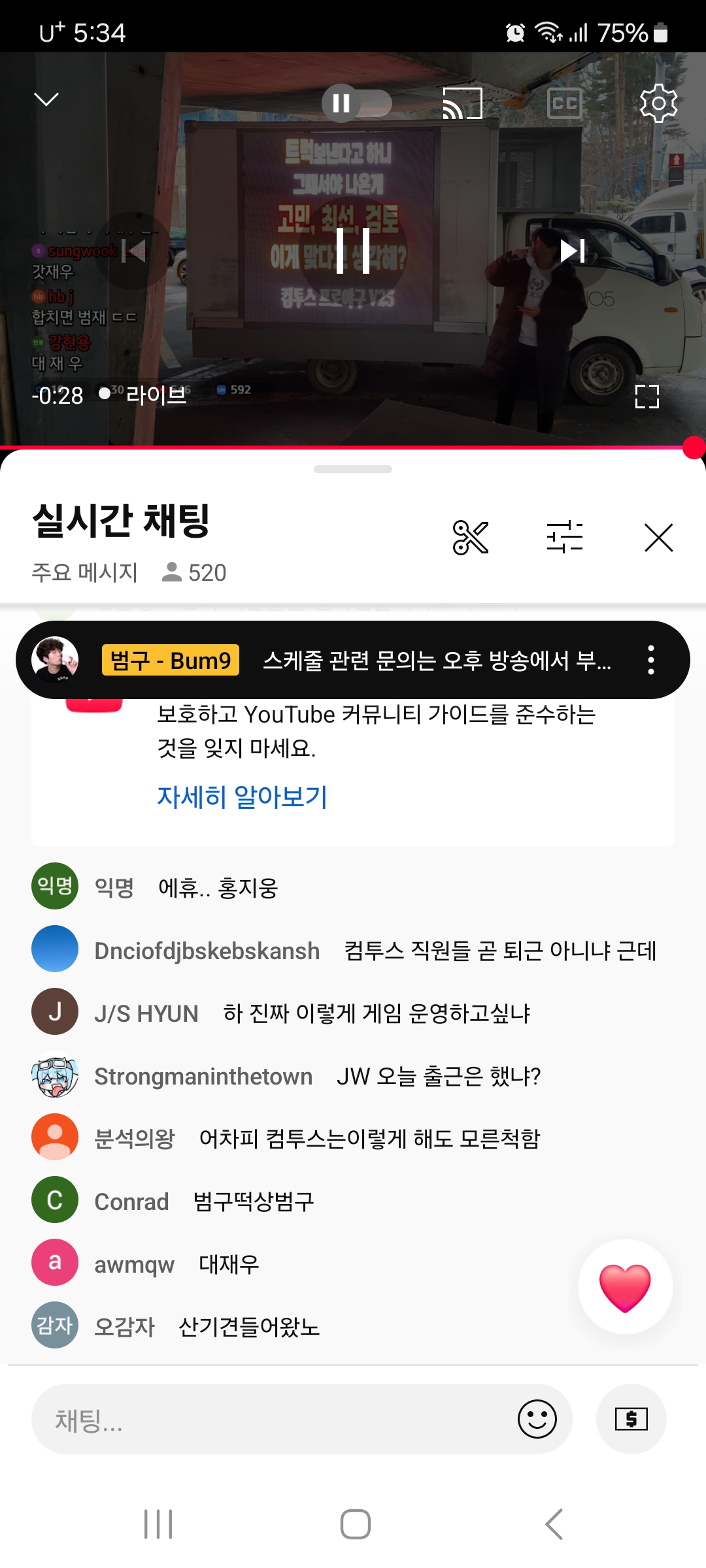Open the 자세히 알아보기 link
706x1568 pixels.
click(x=242, y=796)
